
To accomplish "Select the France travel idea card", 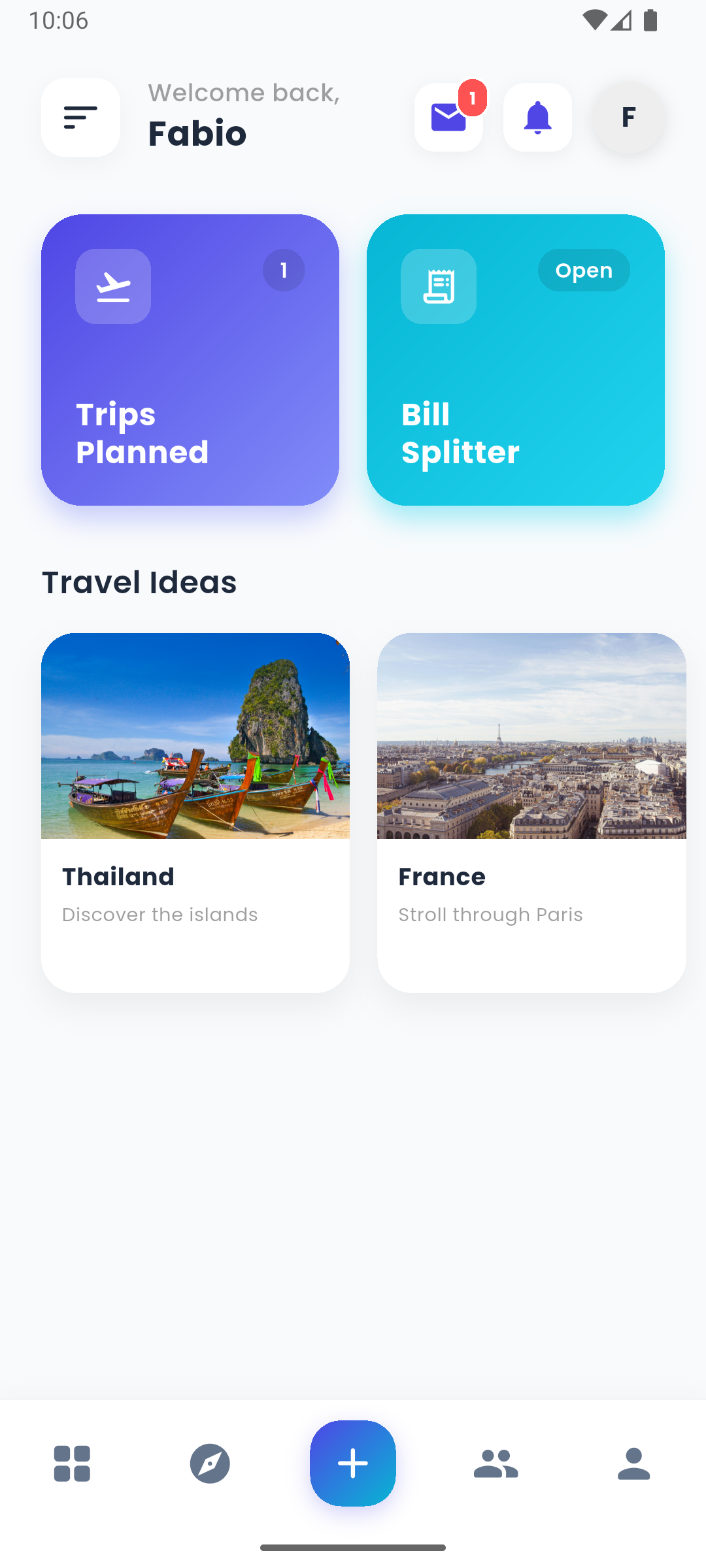I will click(531, 810).
